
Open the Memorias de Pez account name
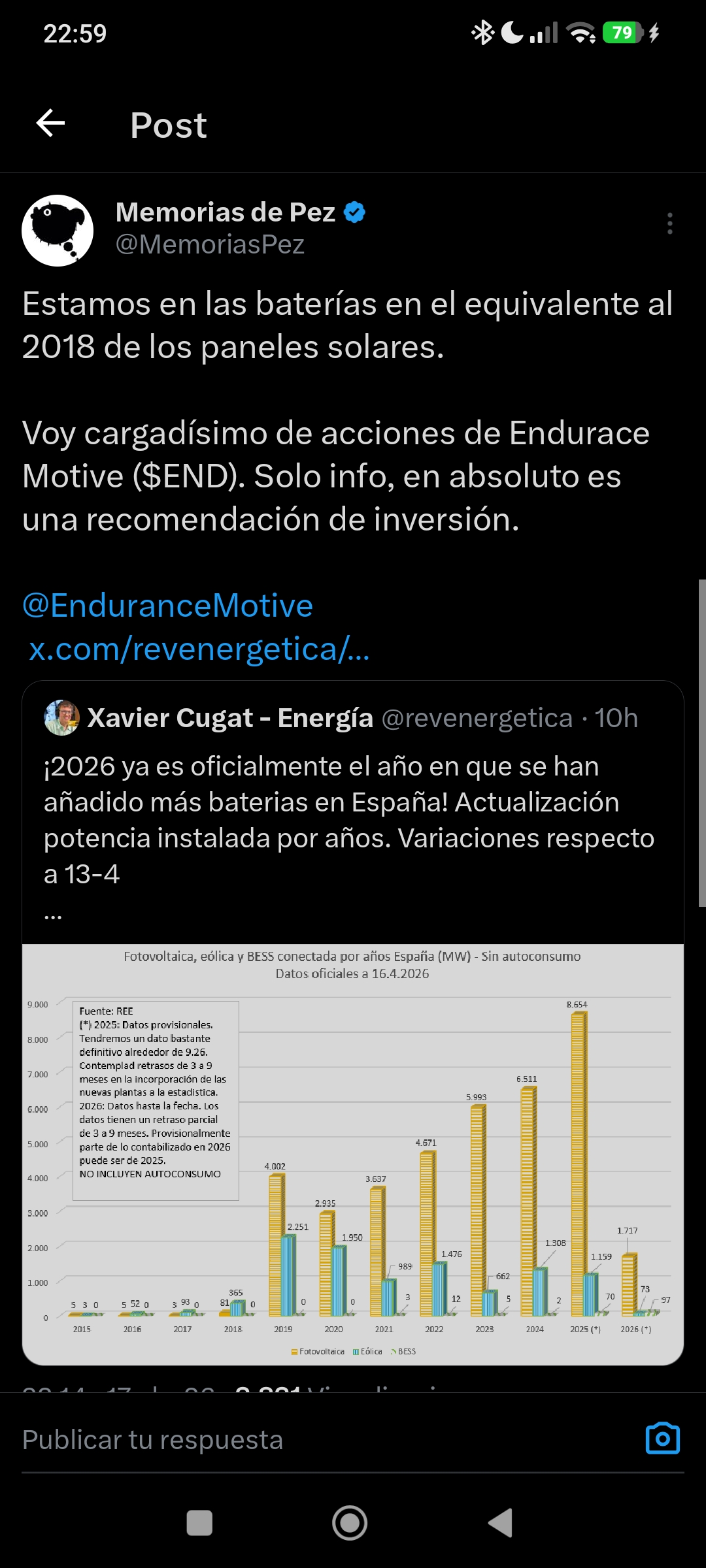pyautogui.click(x=226, y=212)
